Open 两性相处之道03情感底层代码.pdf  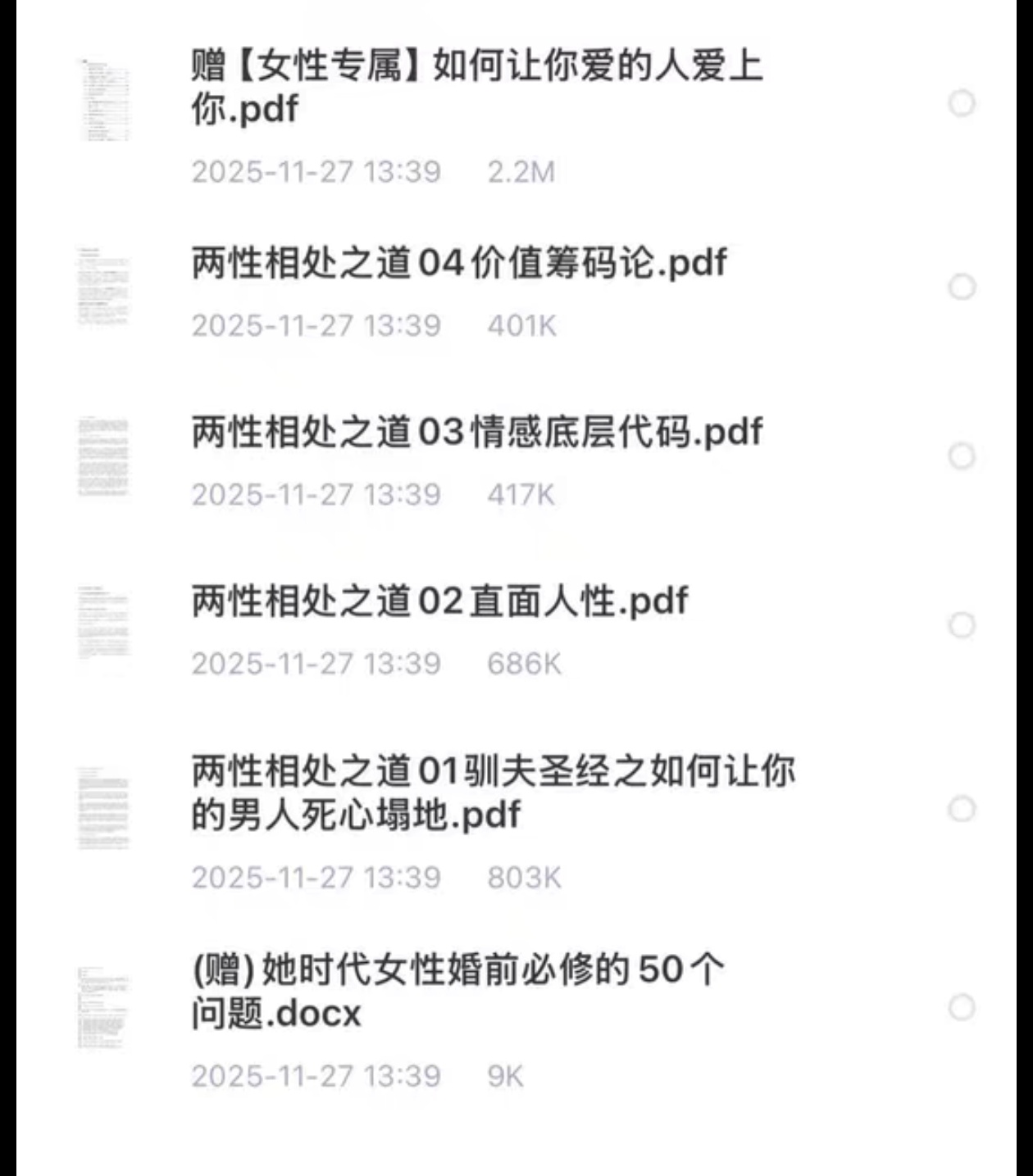click(x=476, y=433)
